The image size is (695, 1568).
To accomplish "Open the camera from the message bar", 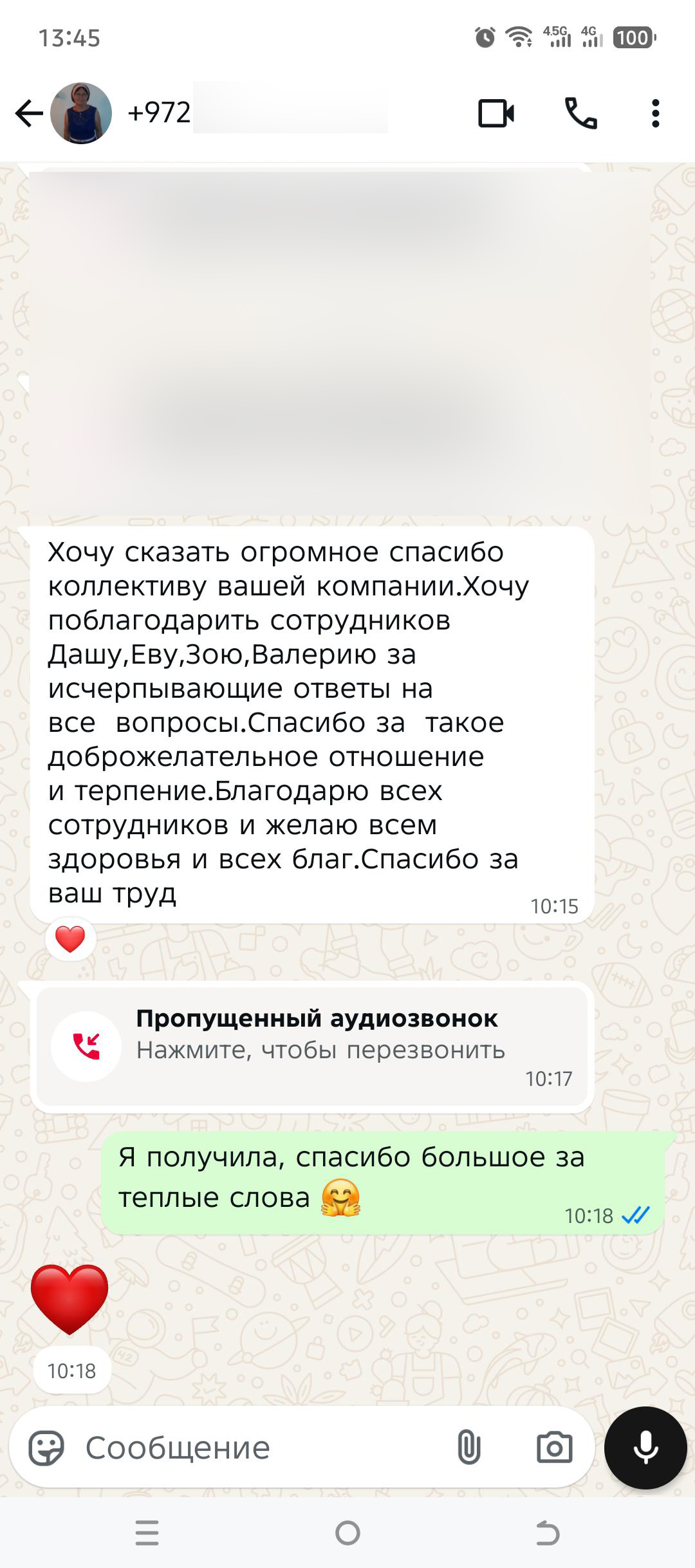I will click(x=554, y=1448).
